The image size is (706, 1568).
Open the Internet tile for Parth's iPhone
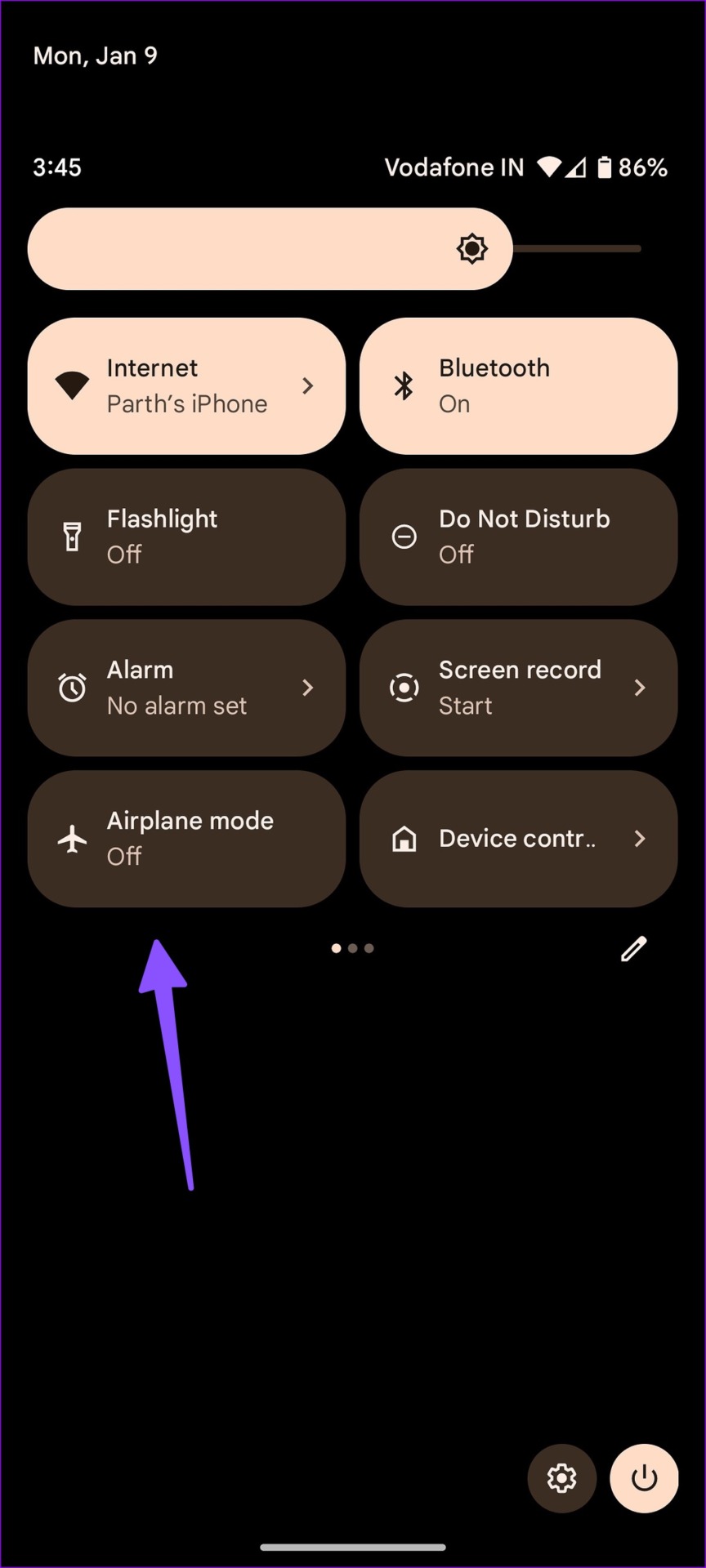pos(186,385)
